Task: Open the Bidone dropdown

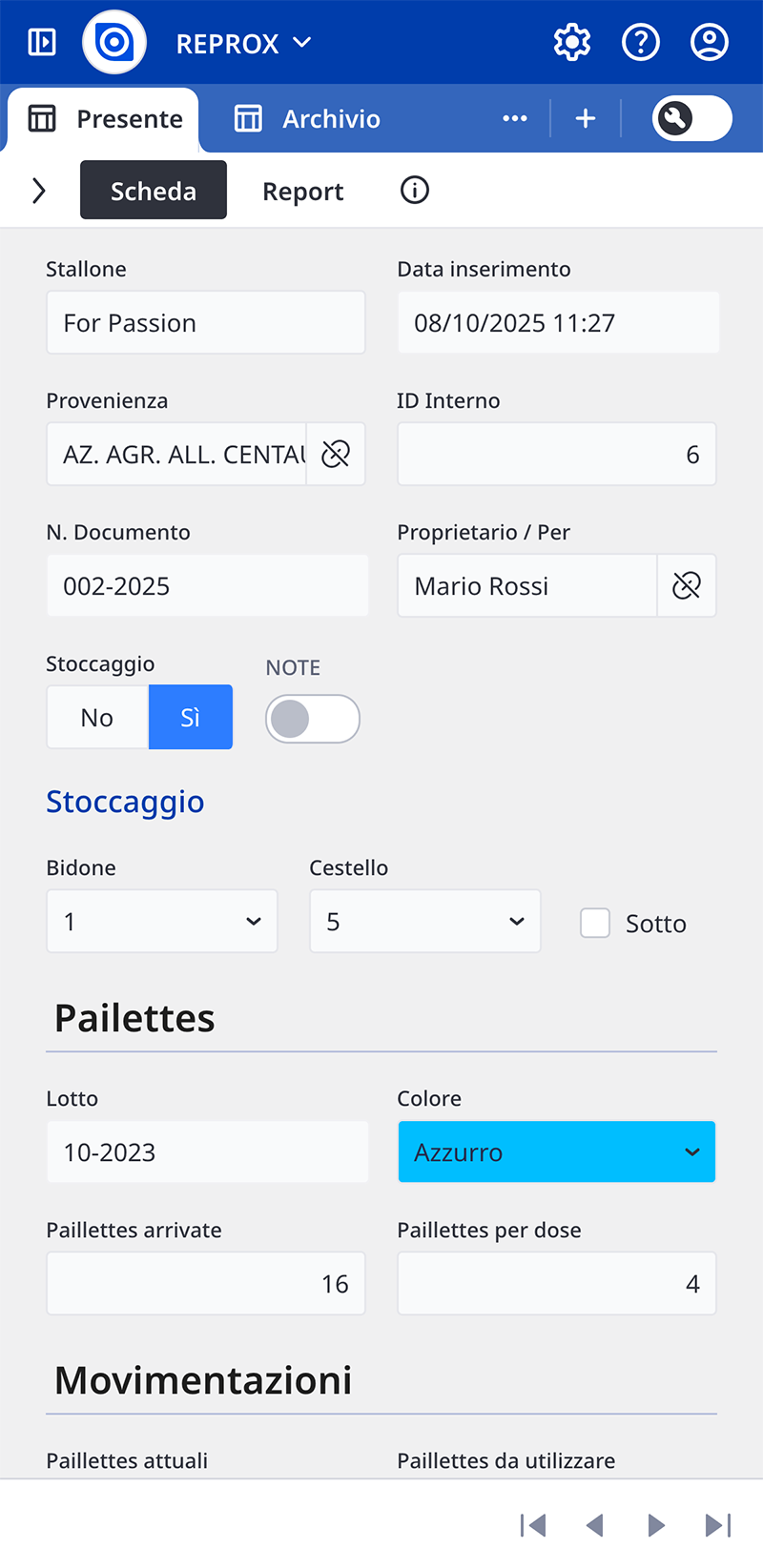Action: [x=161, y=921]
